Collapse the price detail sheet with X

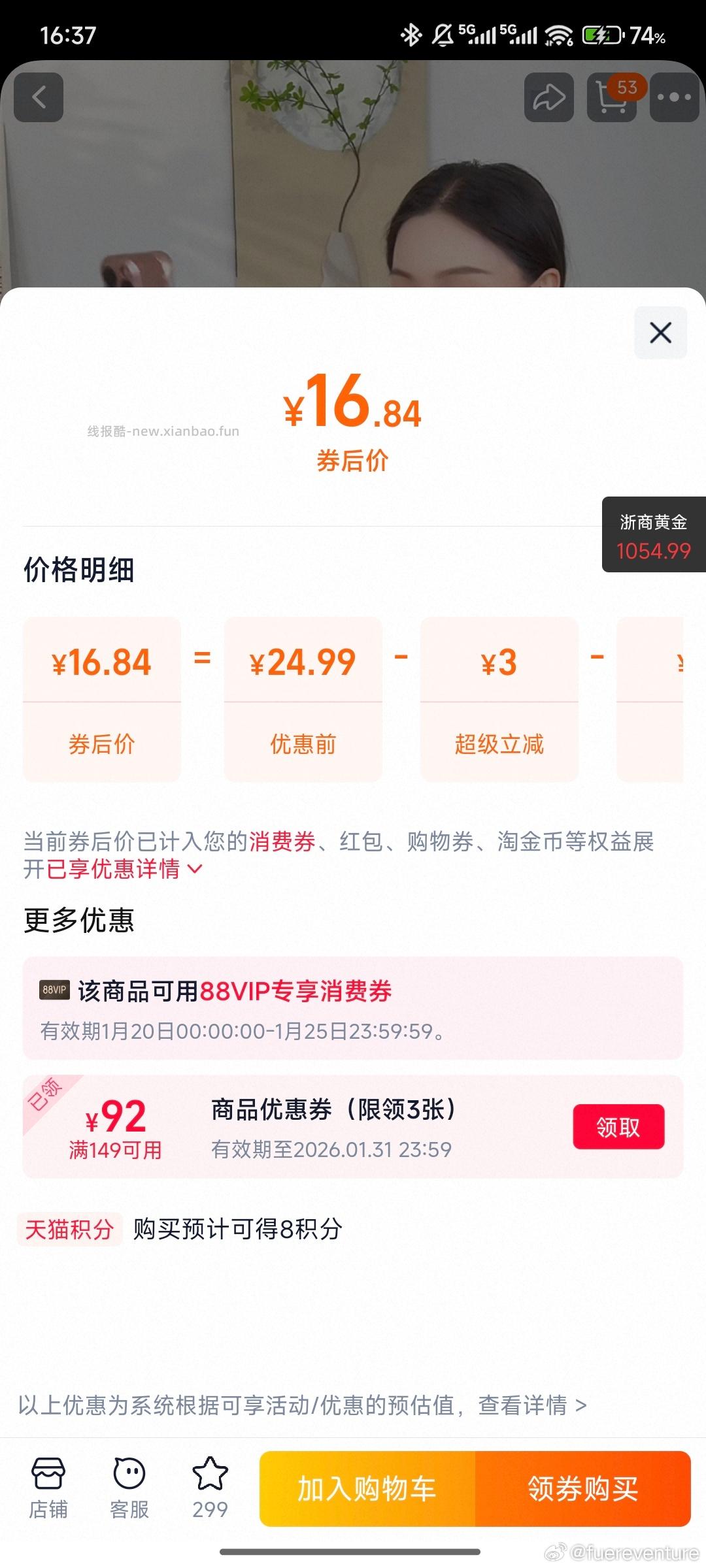(x=660, y=333)
